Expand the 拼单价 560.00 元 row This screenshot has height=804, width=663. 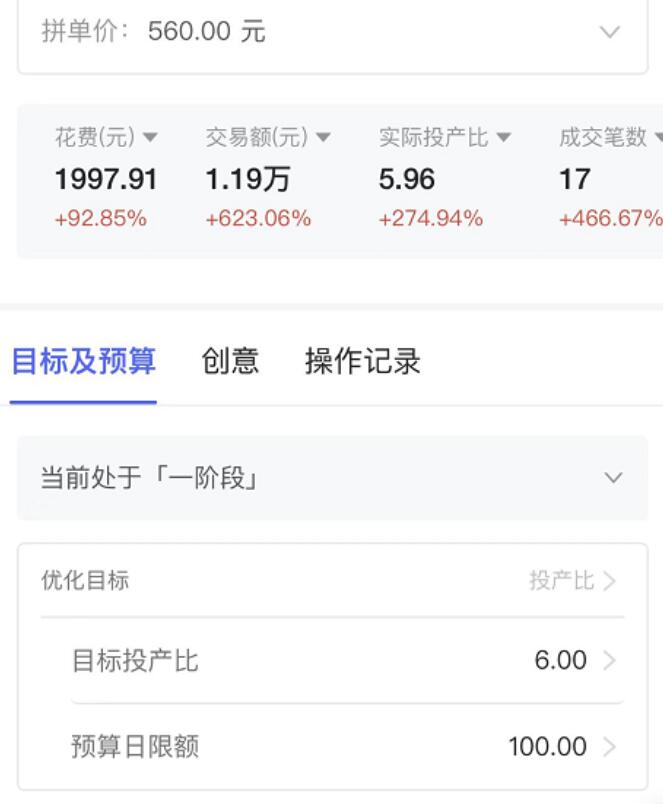[x=609, y=32]
